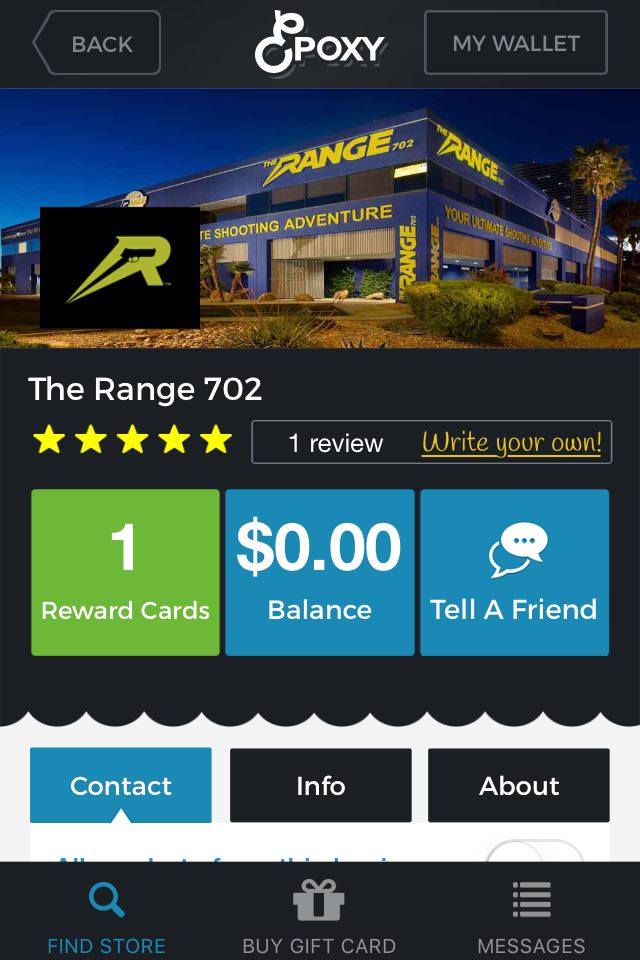Tap Tell A Friend
Screen dimensions: 640x960
514,572
